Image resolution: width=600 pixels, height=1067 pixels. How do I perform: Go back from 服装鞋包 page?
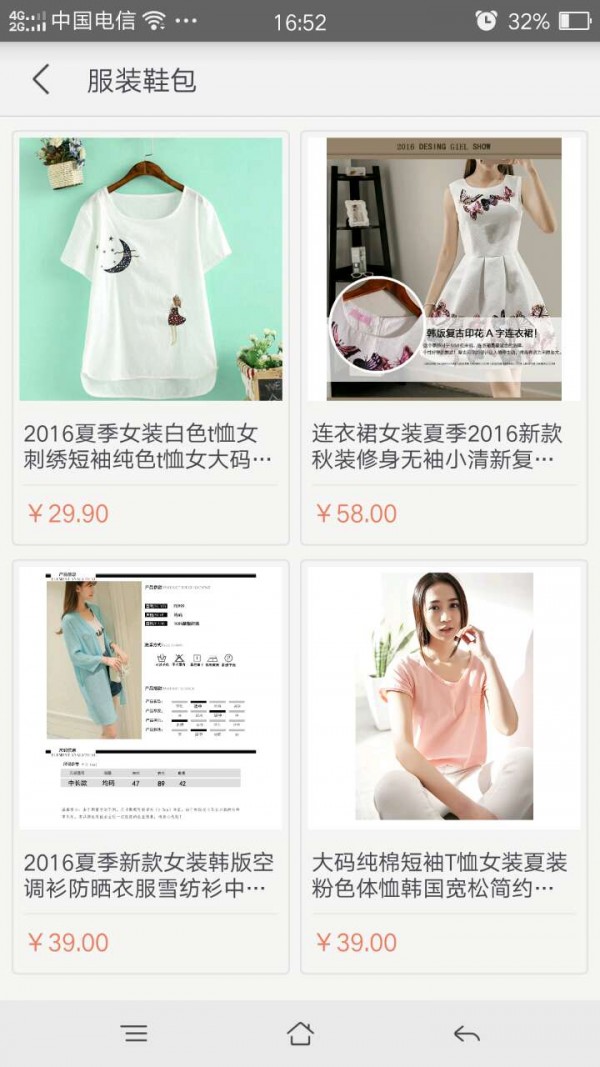pyautogui.click(x=41, y=80)
